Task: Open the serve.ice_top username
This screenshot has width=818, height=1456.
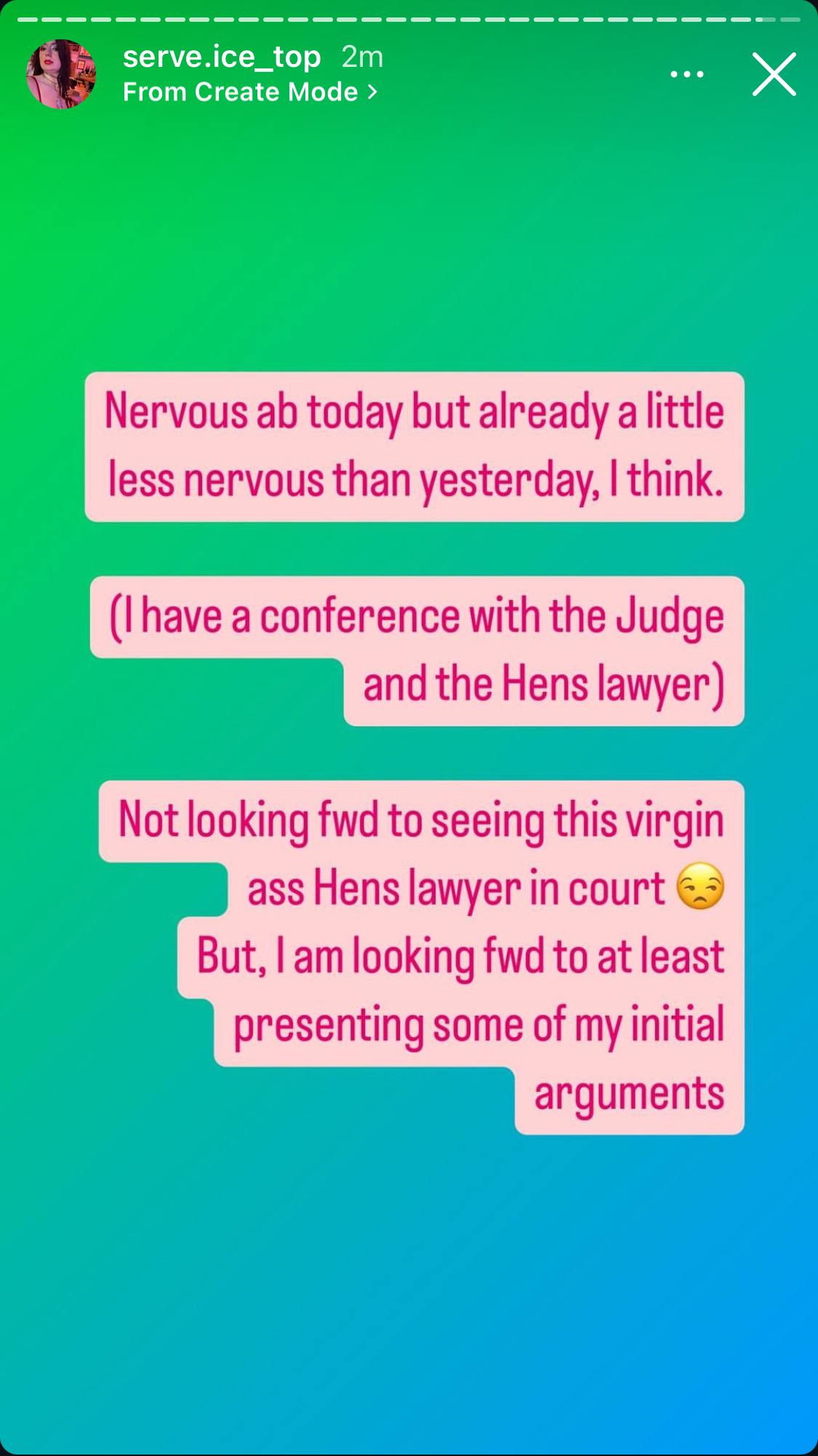Action: pyautogui.click(x=222, y=57)
